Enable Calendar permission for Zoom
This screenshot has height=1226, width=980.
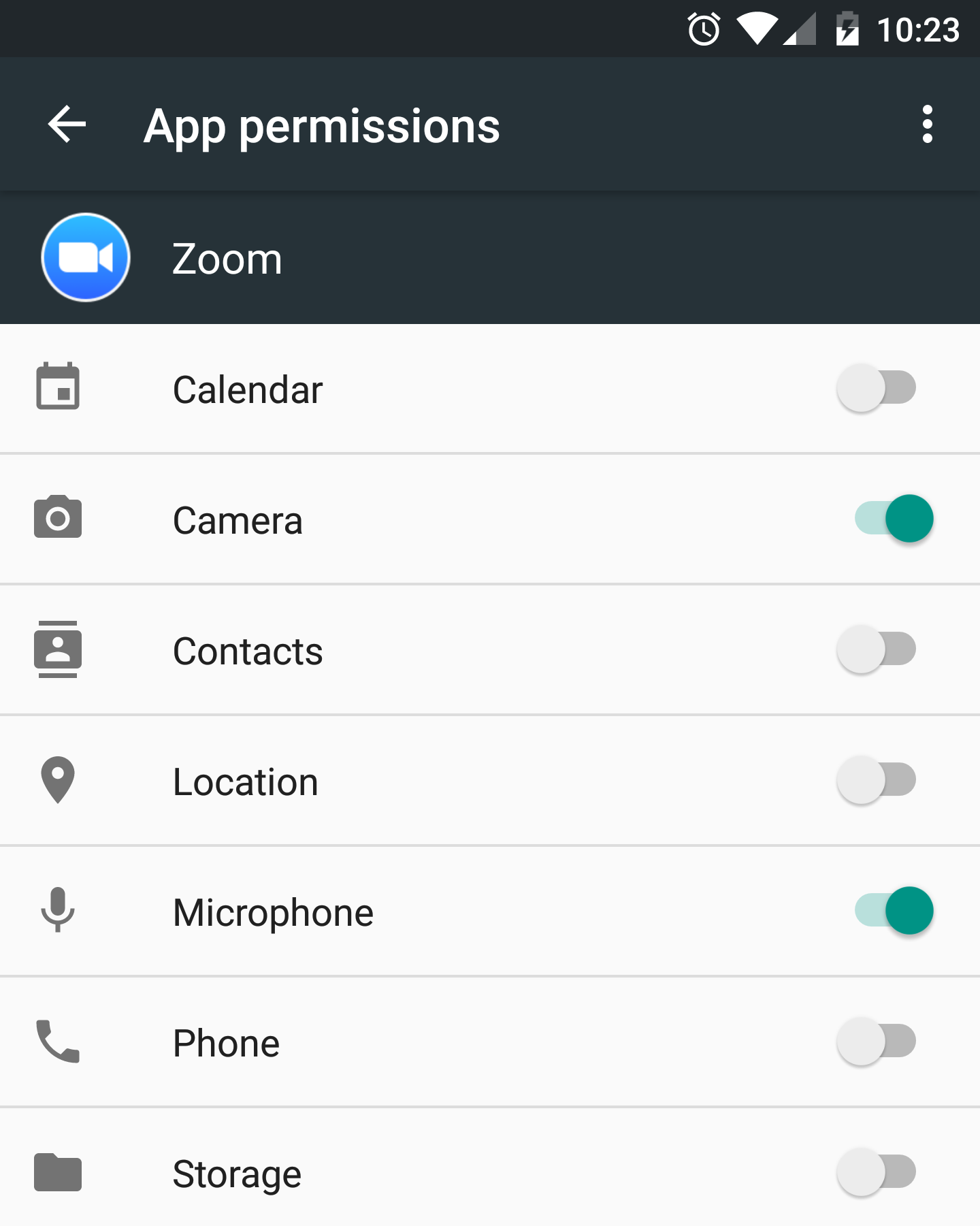pyautogui.click(x=877, y=388)
